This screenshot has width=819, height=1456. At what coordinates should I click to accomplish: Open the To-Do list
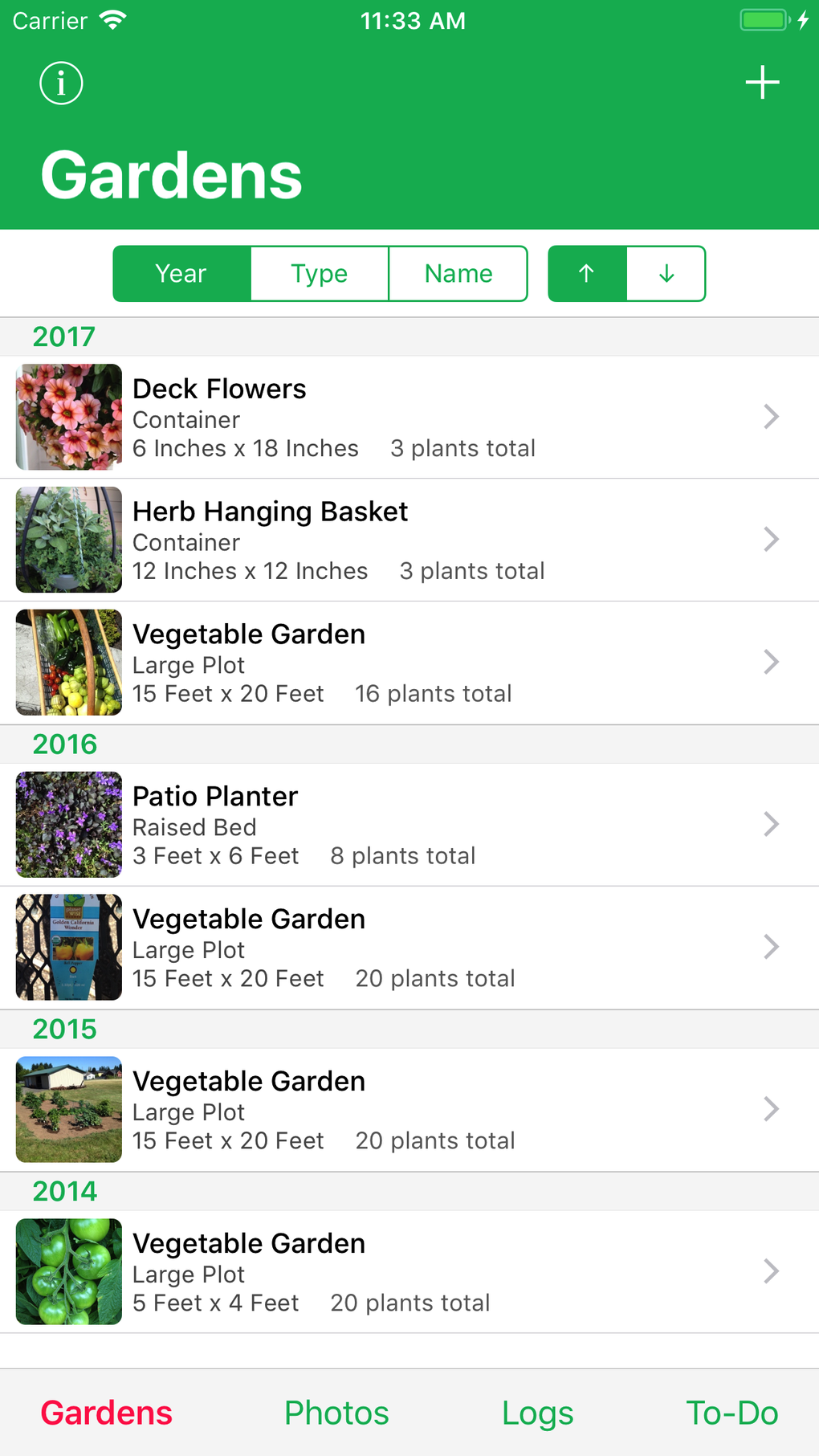731,1412
